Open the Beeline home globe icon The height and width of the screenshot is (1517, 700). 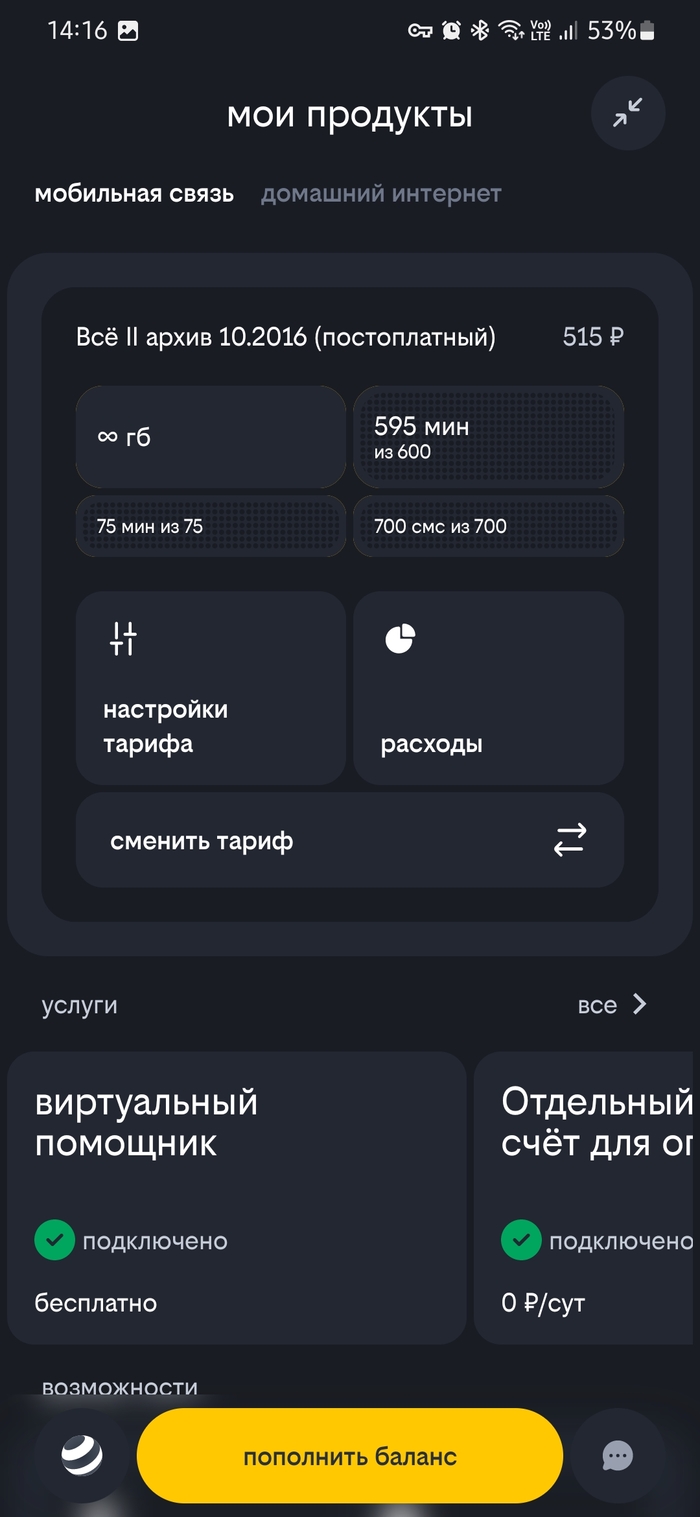82,1456
